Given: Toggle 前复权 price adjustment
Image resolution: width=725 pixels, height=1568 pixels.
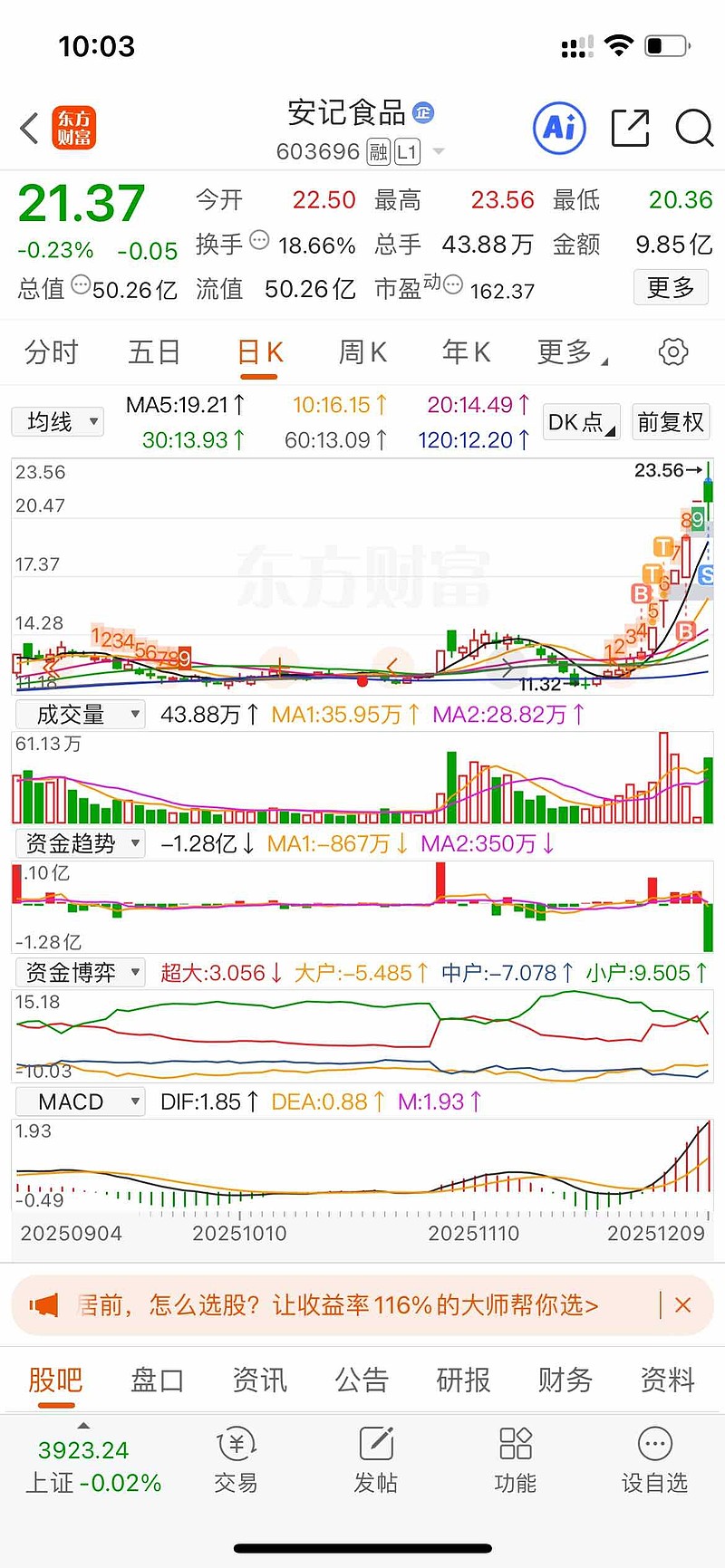Looking at the screenshot, I should click(x=671, y=421).
